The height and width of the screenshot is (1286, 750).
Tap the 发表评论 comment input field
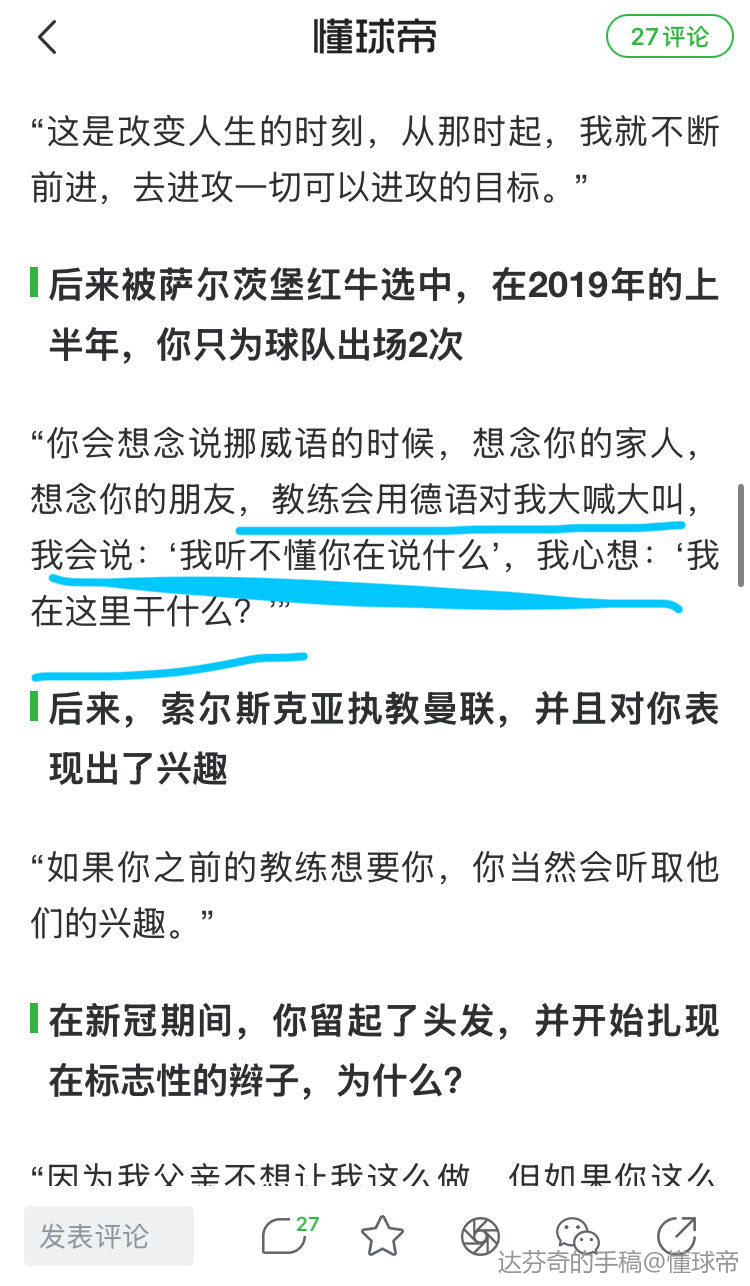(109, 1235)
